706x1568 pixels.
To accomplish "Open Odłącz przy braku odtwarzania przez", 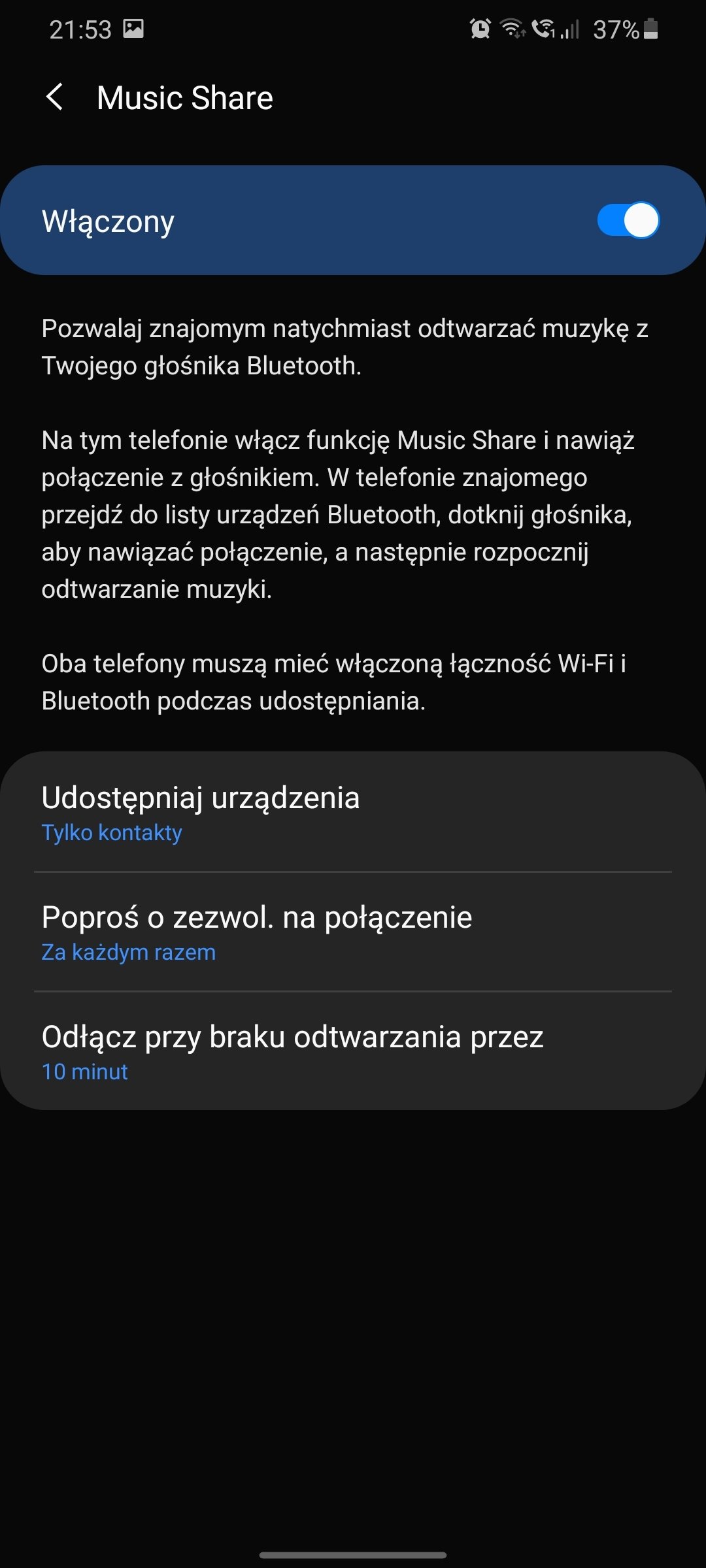I will pyautogui.click(x=353, y=1051).
